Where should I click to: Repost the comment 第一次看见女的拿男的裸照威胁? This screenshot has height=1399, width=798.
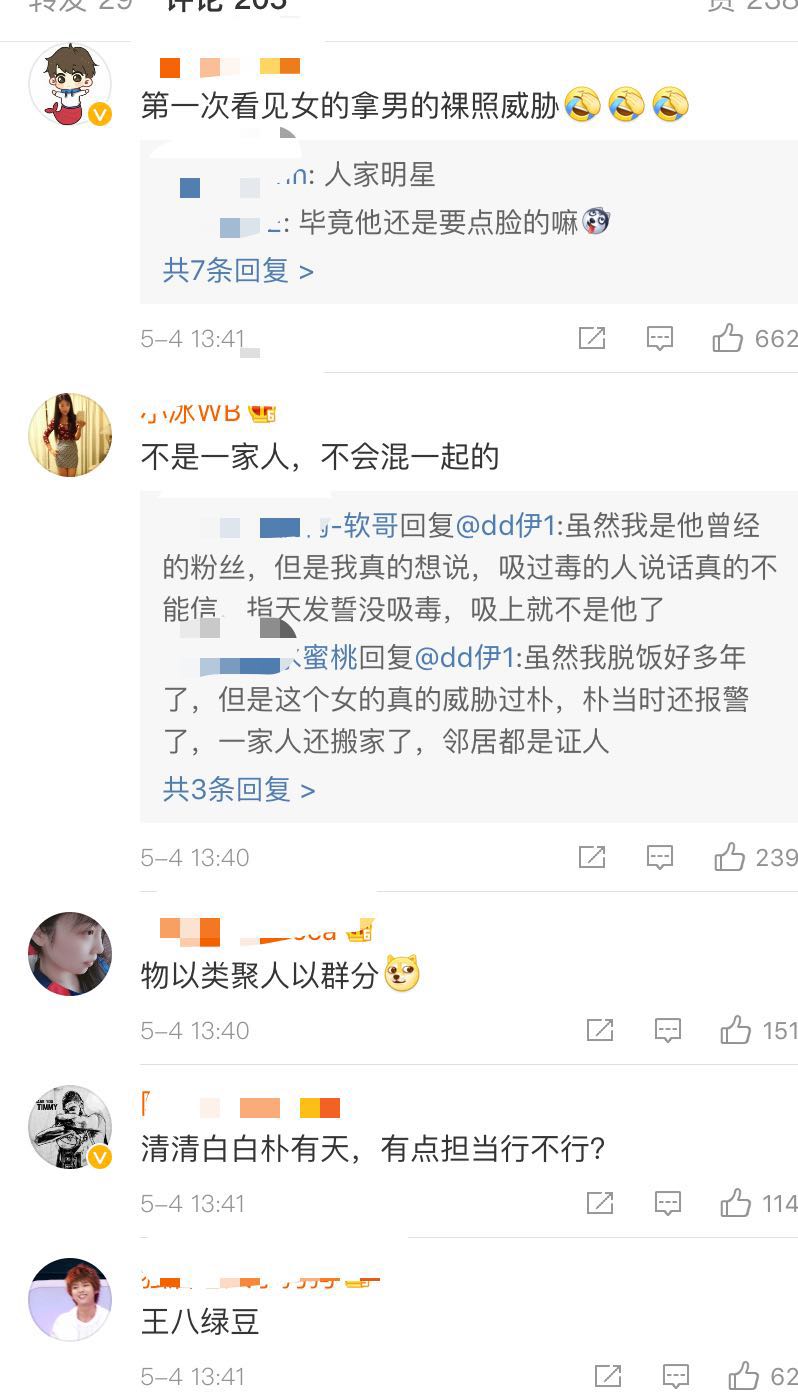pos(592,339)
